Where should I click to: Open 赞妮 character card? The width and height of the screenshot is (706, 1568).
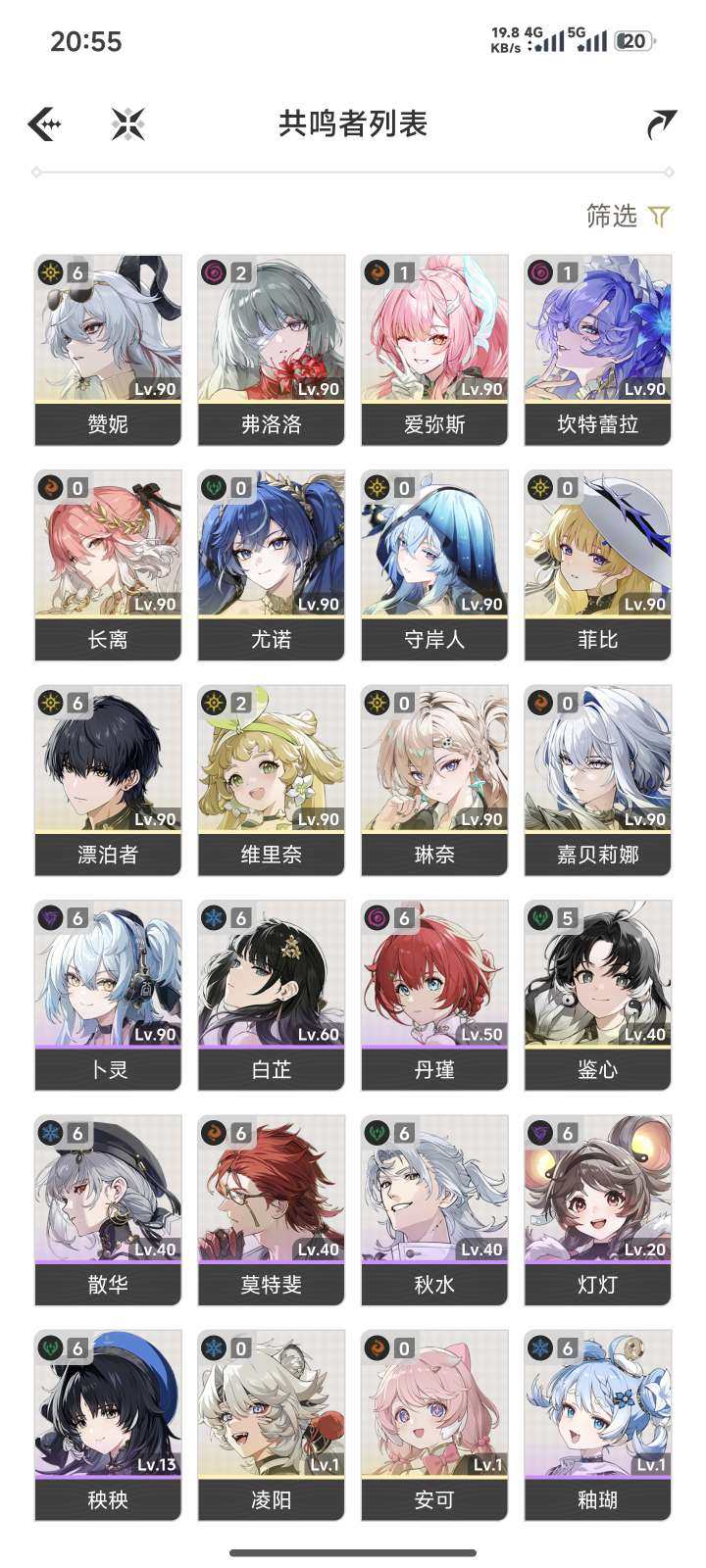(x=108, y=350)
